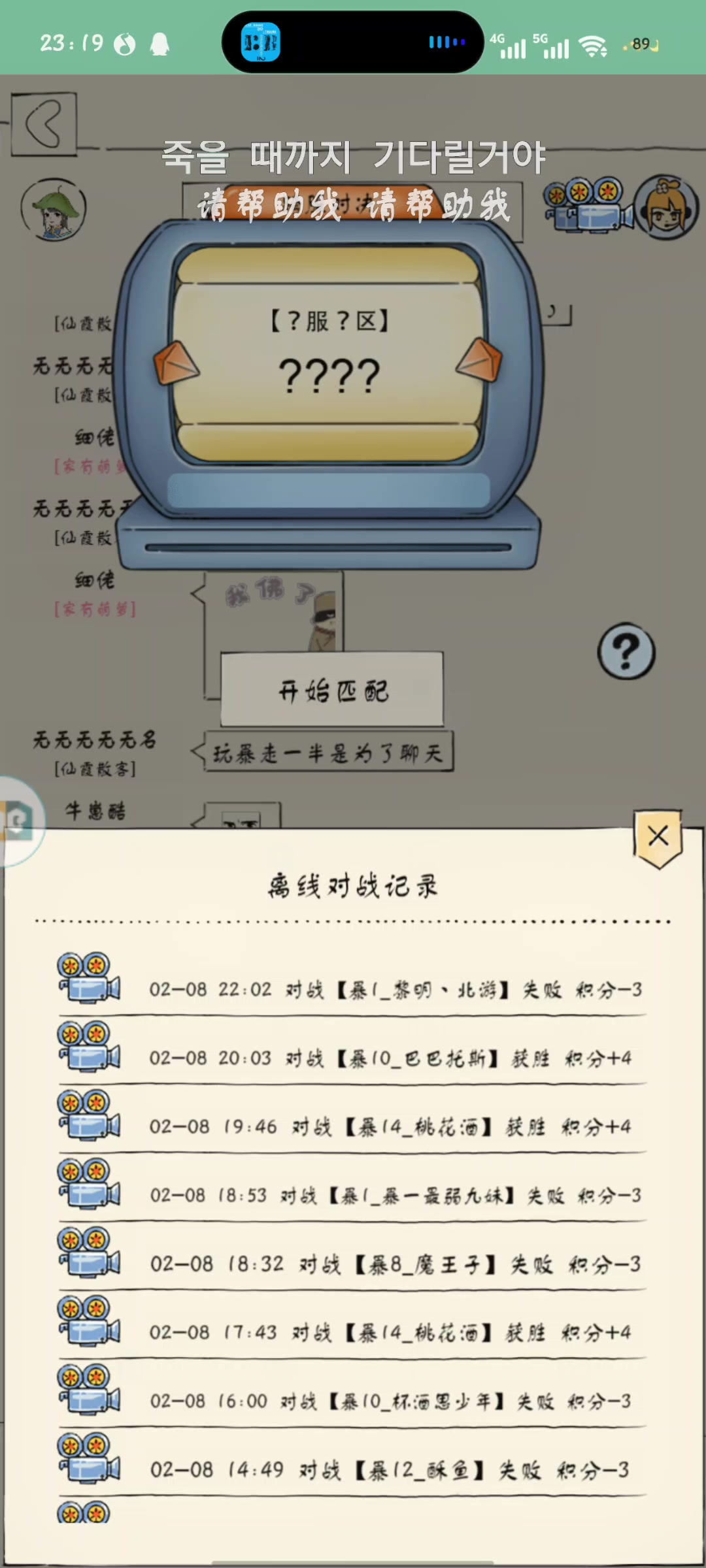The width and height of the screenshot is (706, 1568).
Task: Open the 19:46 battle record vs 桃花酒
Action: (89, 1115)
